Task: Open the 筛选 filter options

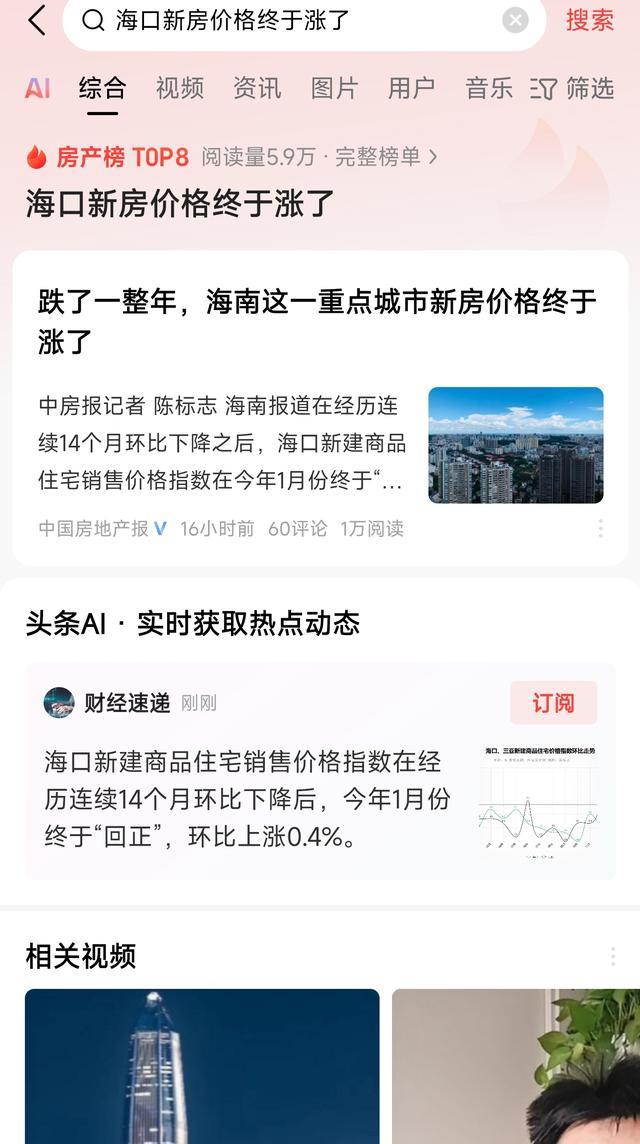Action: [572, 89]
